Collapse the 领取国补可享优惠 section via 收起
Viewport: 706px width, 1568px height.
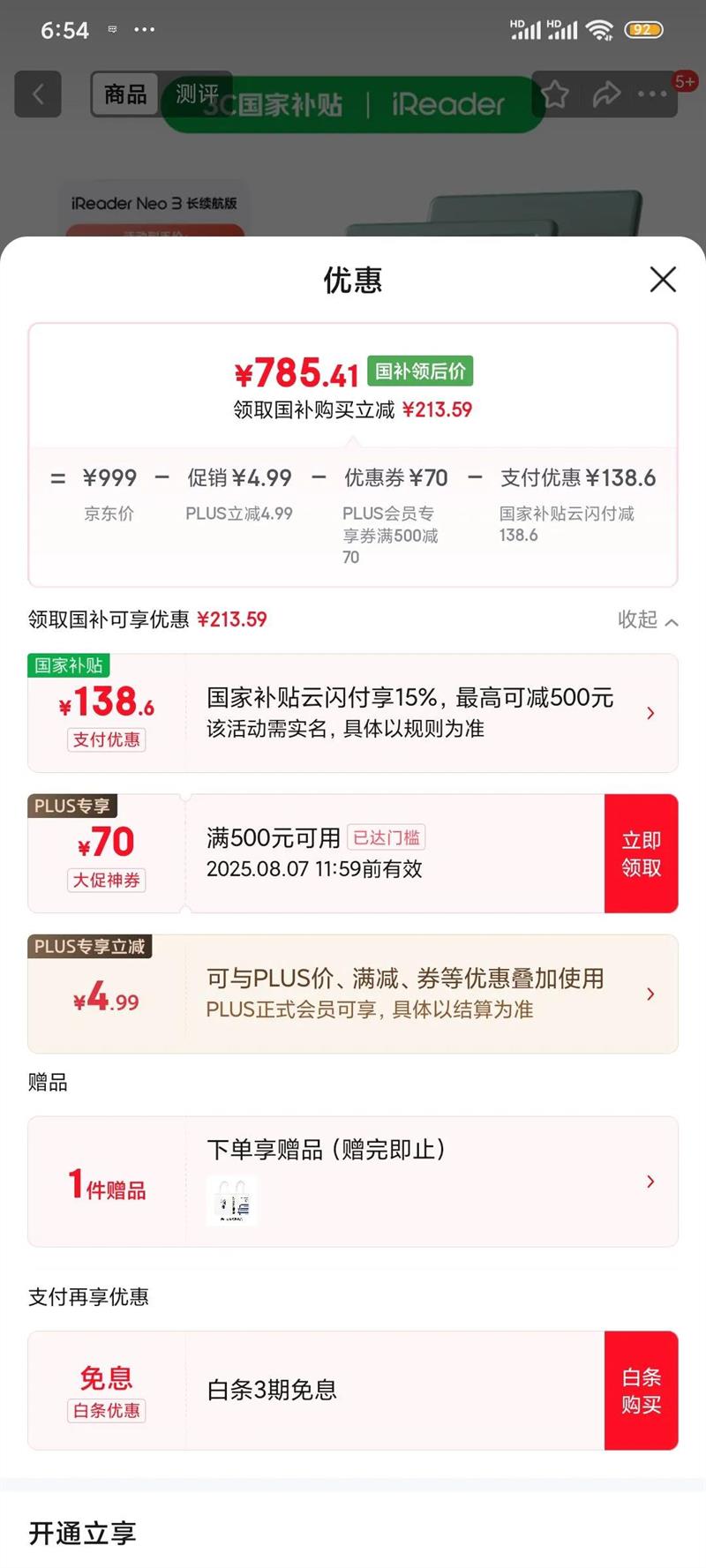648,619
